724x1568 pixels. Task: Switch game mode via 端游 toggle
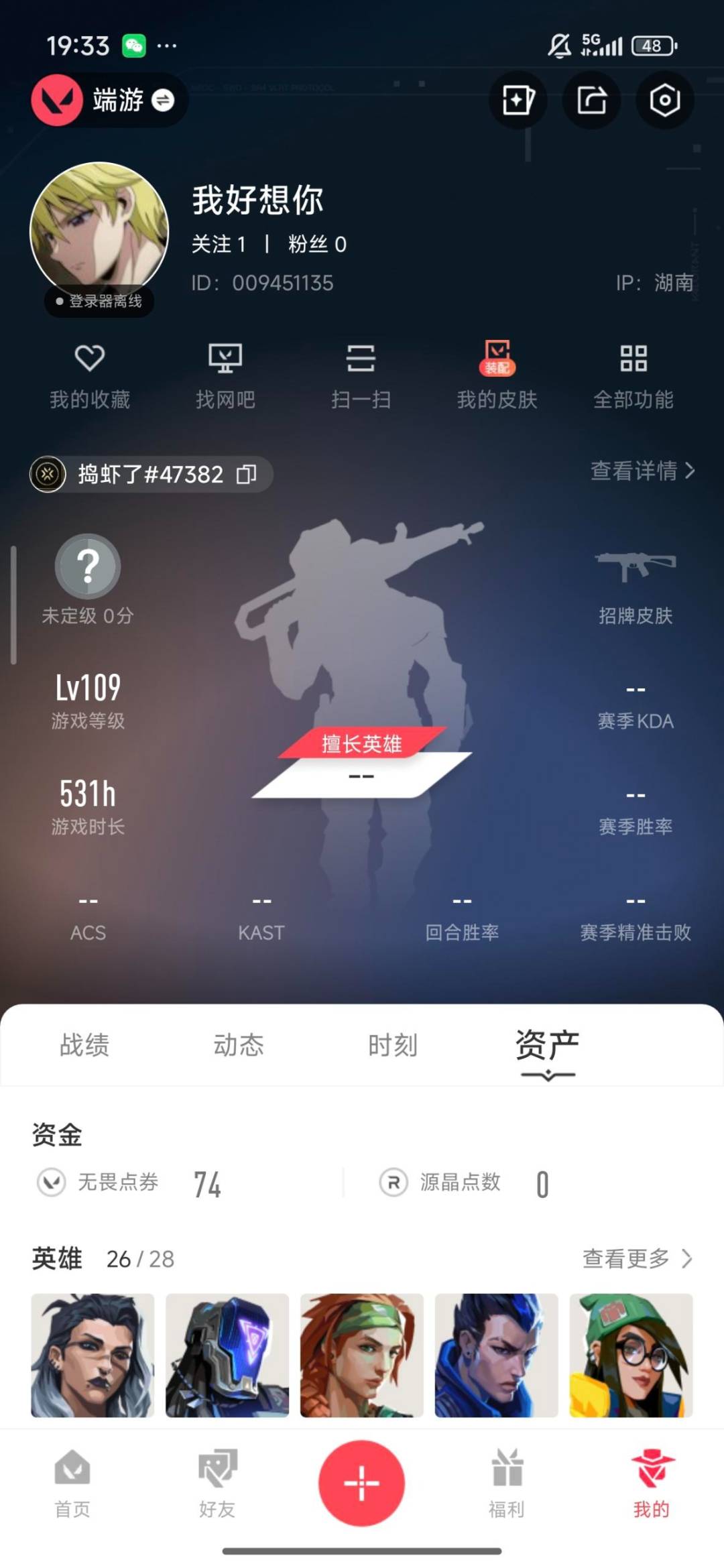click(x=162, y=101)
